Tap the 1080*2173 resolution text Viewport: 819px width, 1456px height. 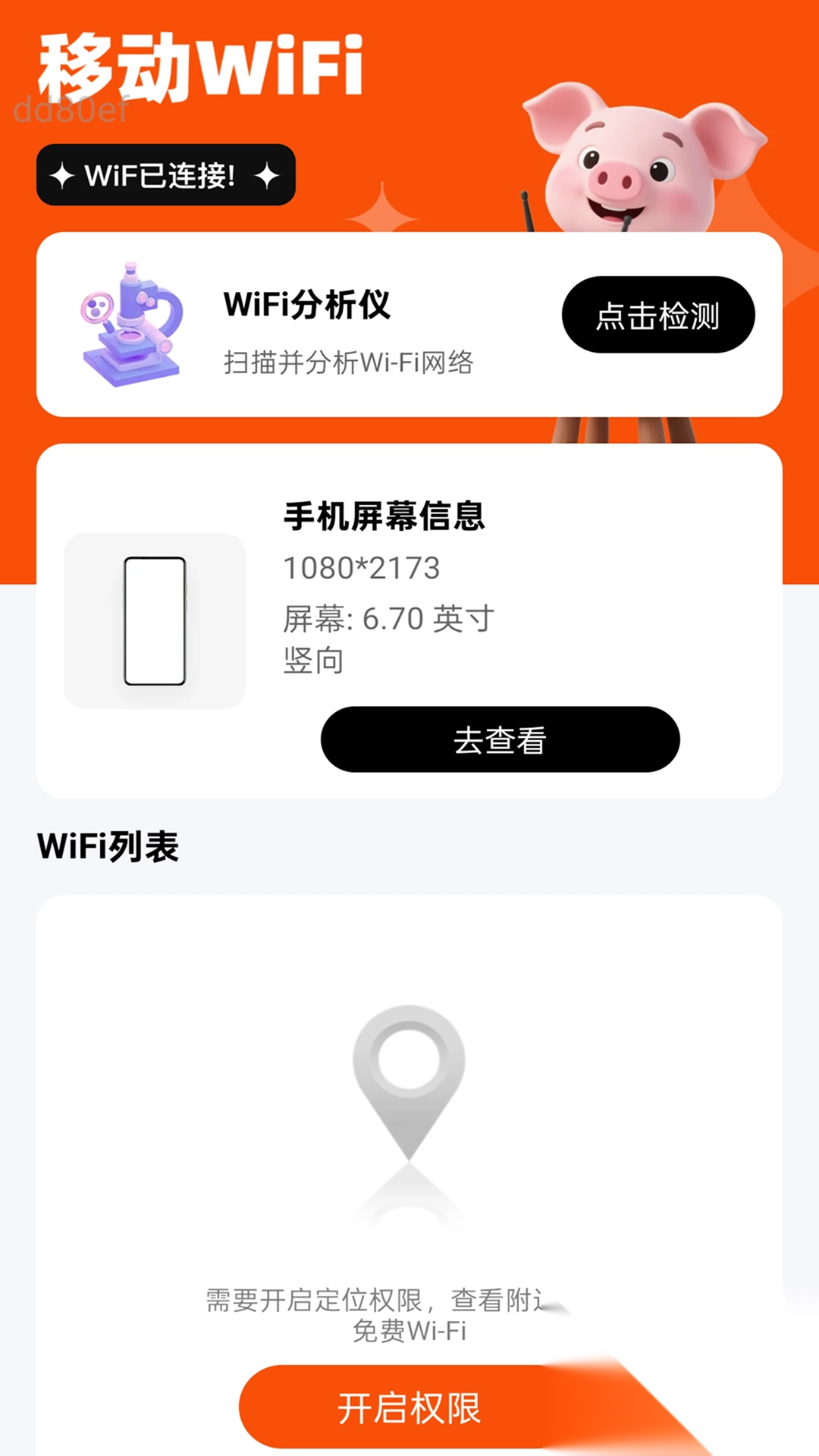359,569
